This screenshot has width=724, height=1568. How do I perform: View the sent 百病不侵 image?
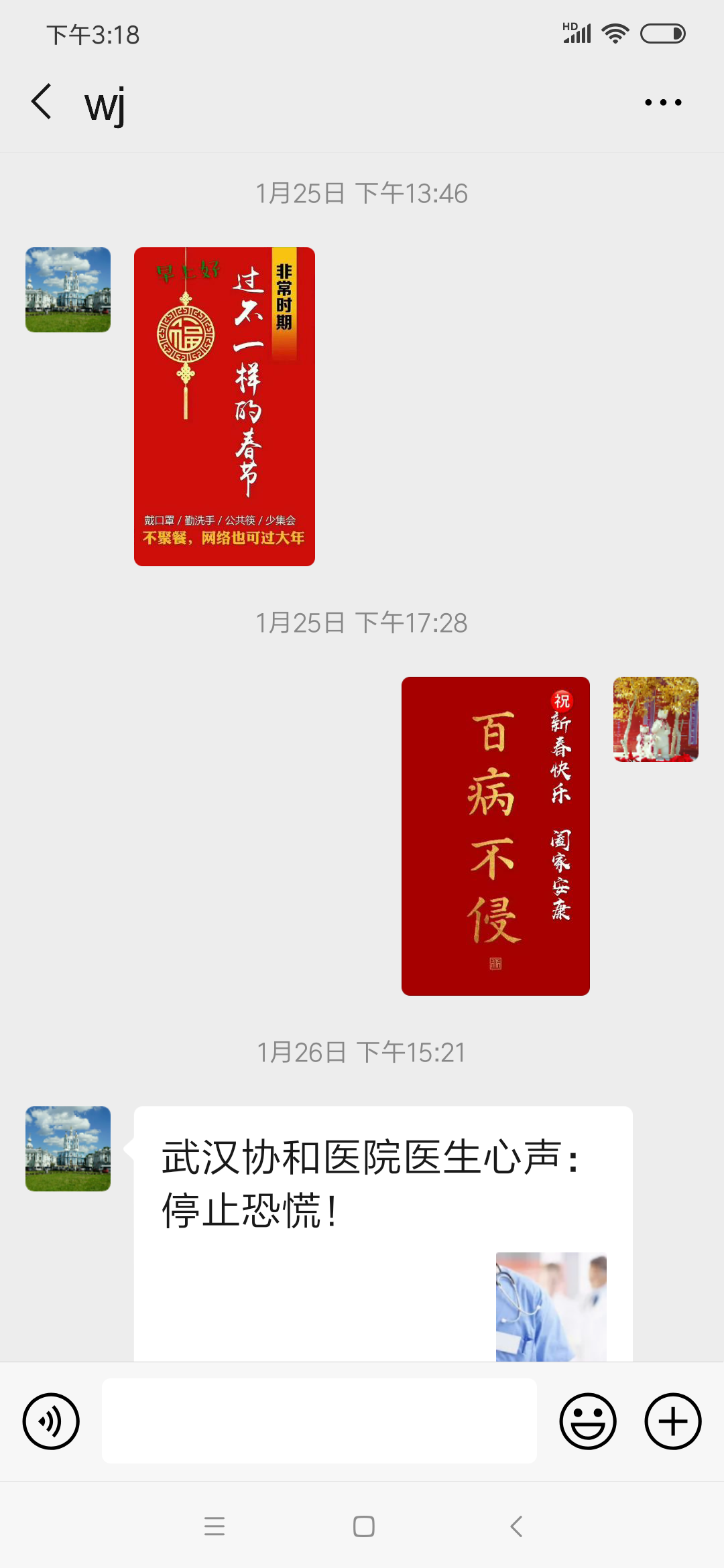[x=495, y=836]
